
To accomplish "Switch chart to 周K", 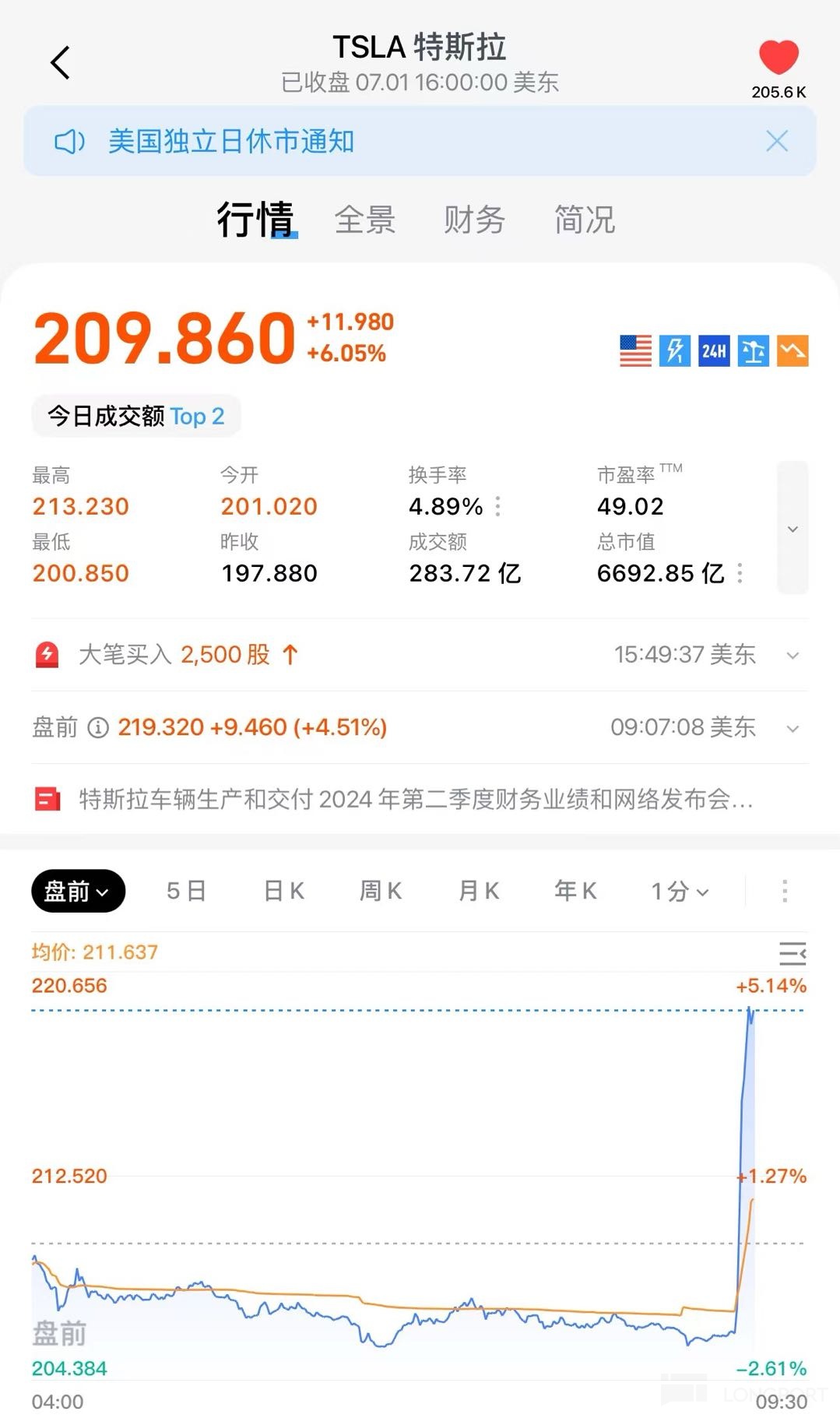I will click(381, 891).
